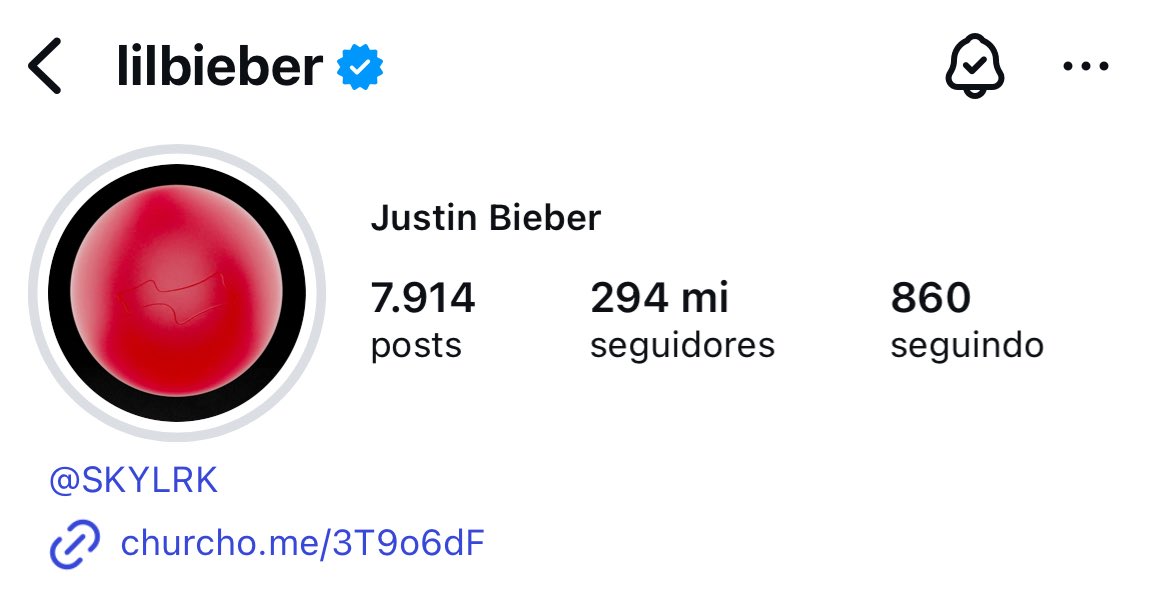
Task: Open the 7.914 posts list
Action: pyautogui.click(x=422, y=320)
